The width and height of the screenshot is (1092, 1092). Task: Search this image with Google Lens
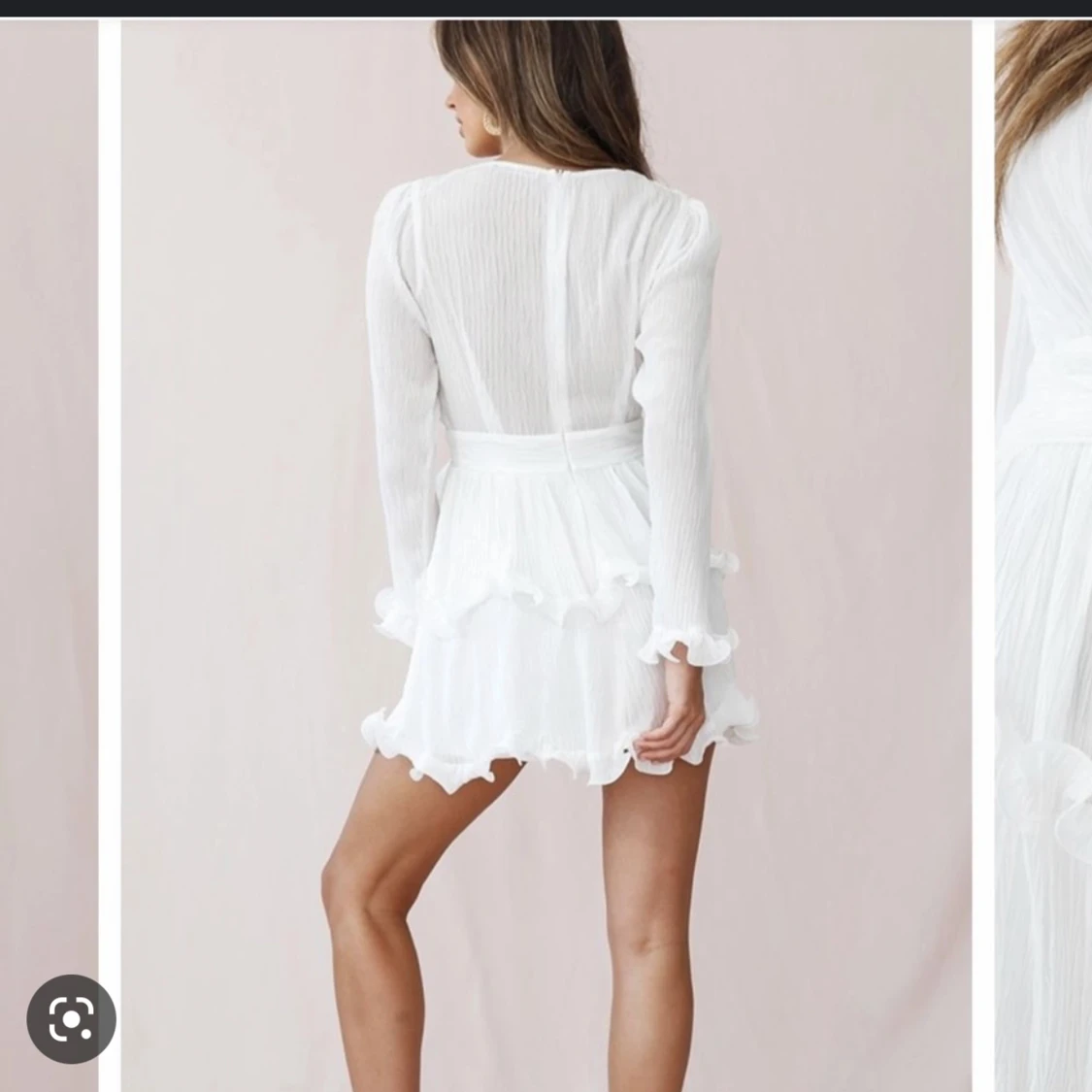pyautogui.click(x=71, y=1019)
